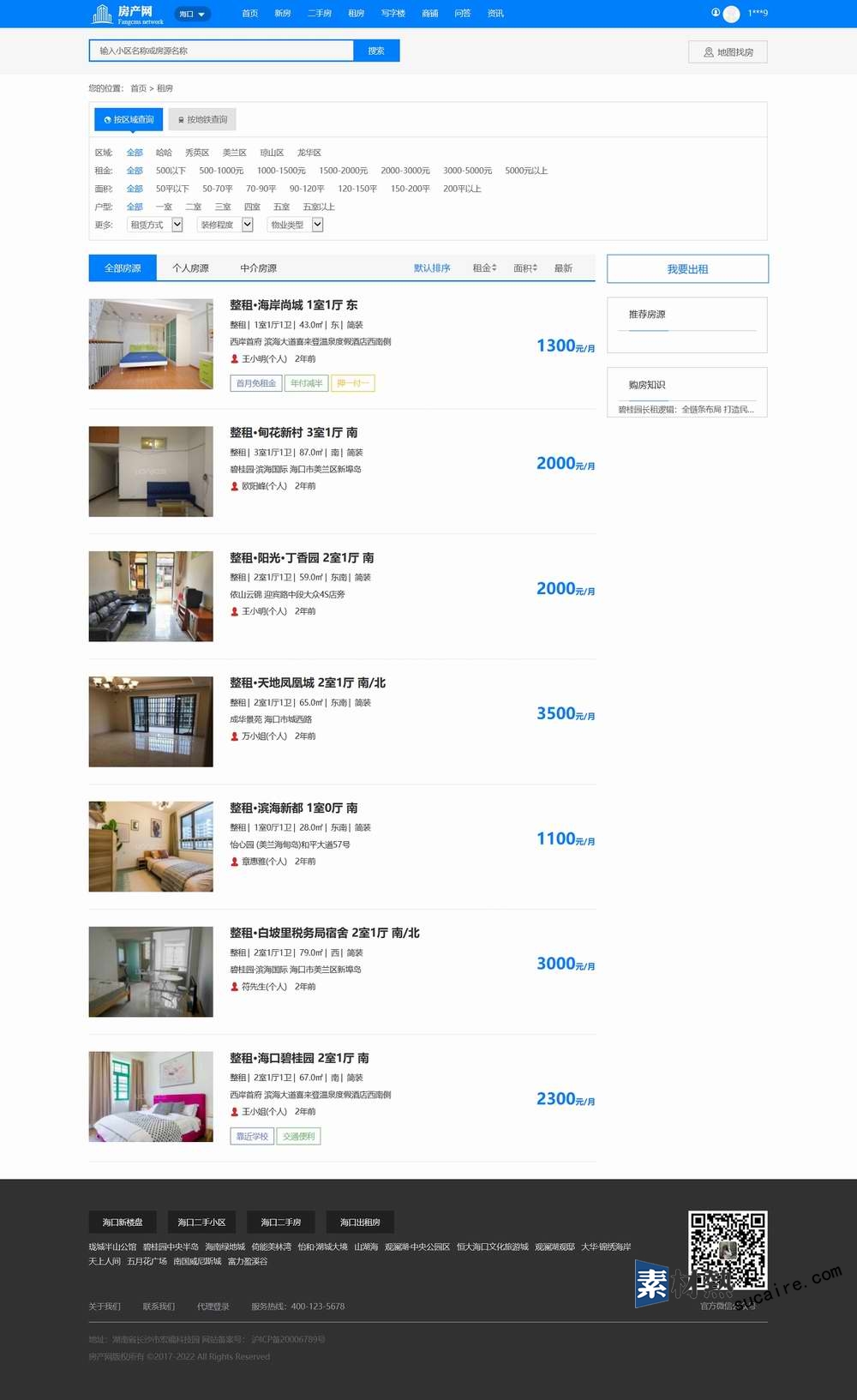Switch to 个人房源 tab
Image resolution: width=857 pixels, height=1400 pixels.
190,268
